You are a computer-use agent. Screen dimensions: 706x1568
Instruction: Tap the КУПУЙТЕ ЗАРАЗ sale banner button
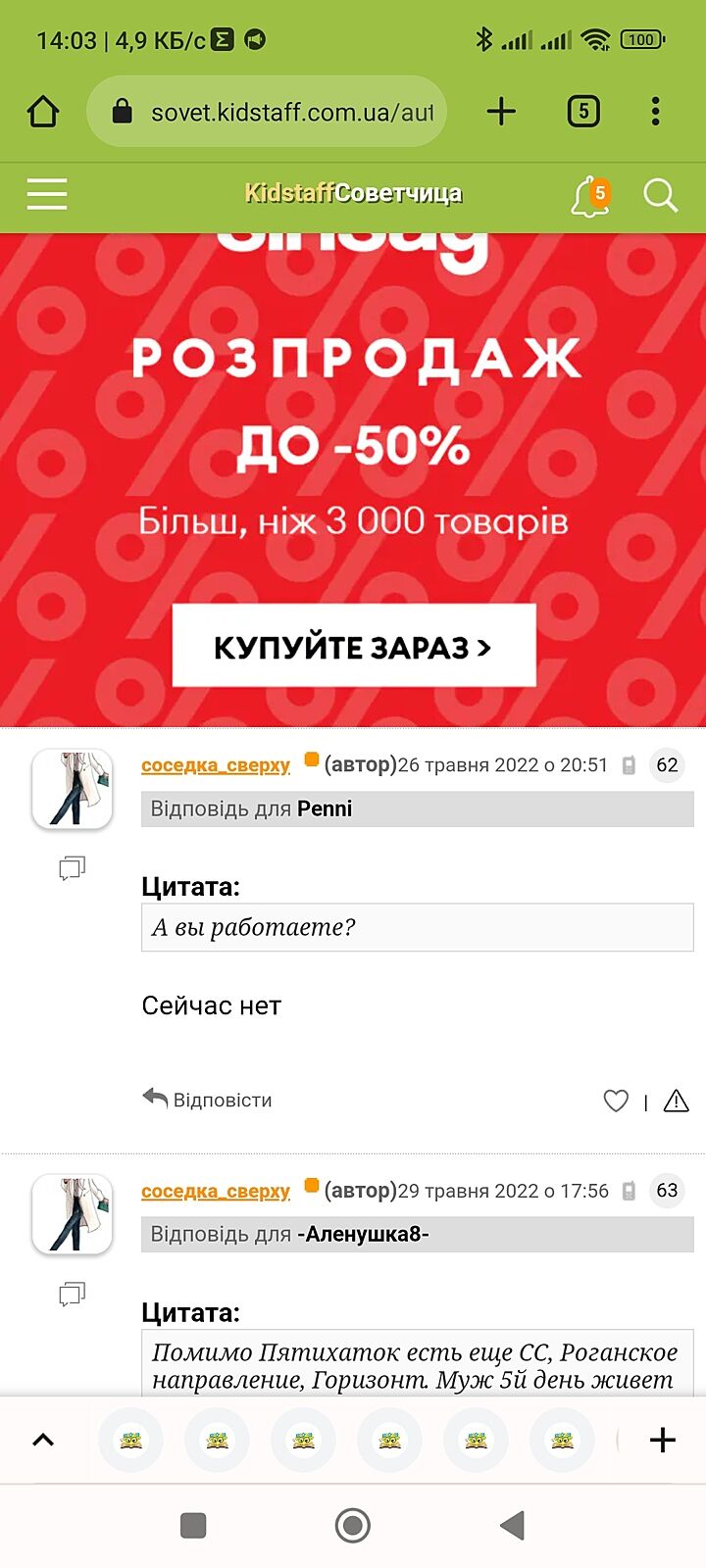[354, 646]
